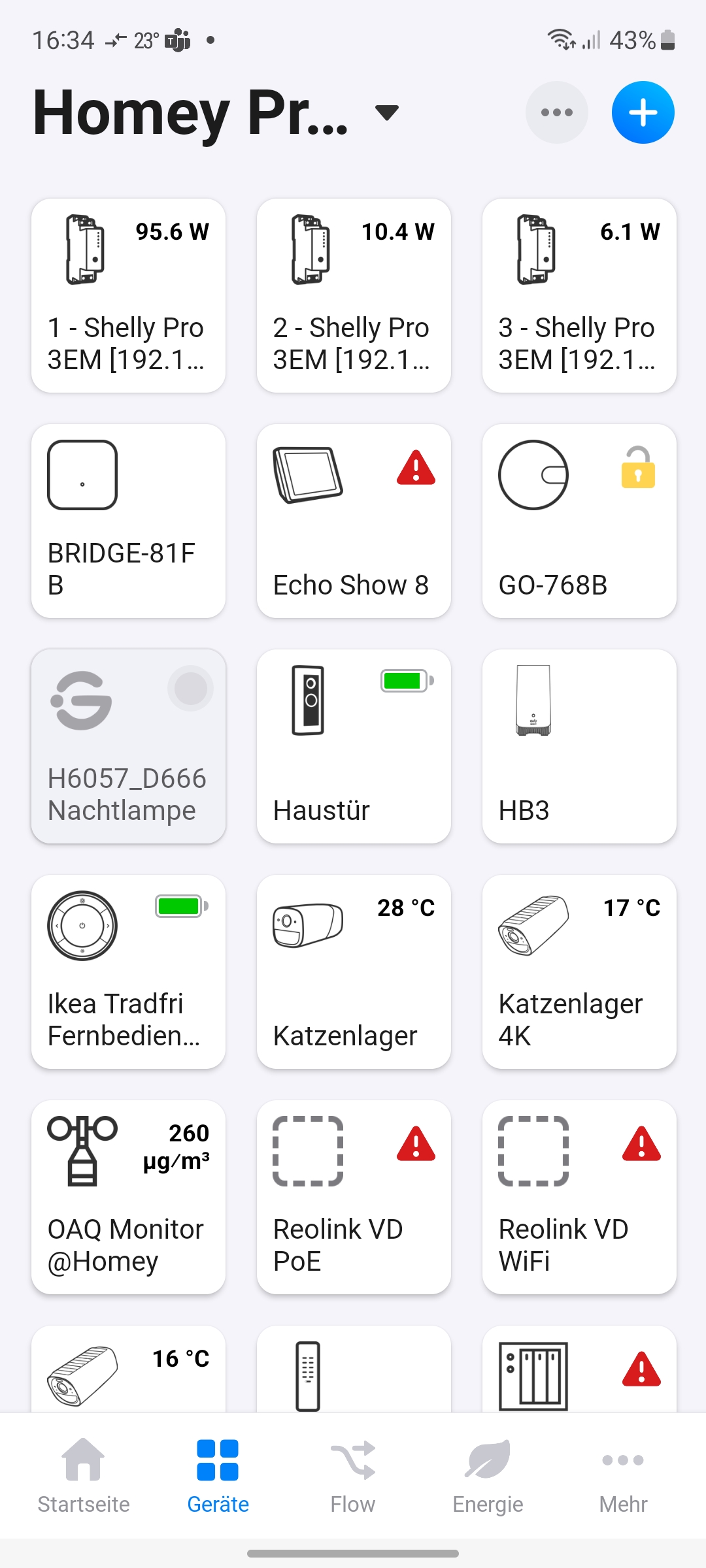View the OAQ Monitor @Homey device
The height and width of the screenshot is (1568, 706).
click(x=129, y=1198)
